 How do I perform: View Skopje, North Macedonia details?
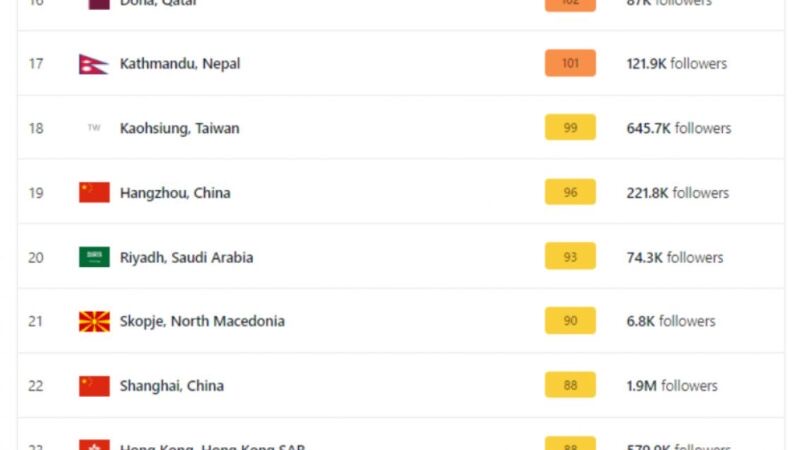(202, 321)
